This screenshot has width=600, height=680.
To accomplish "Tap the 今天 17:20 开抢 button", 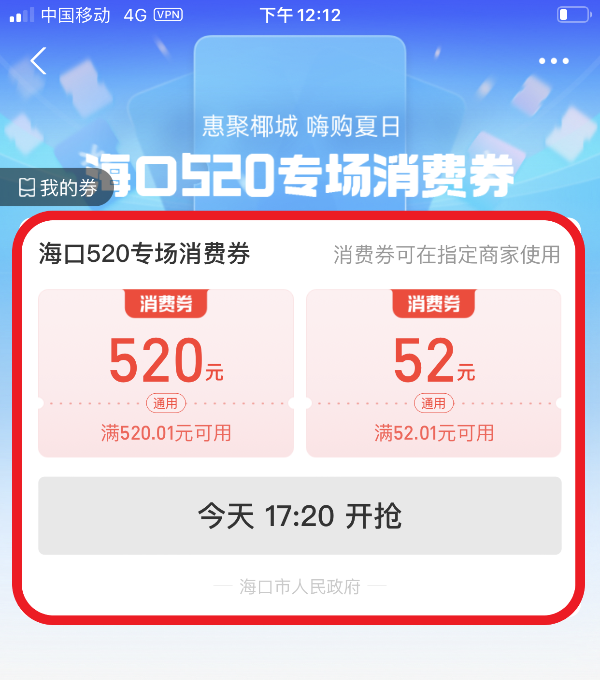I will (x=299, y=516).
